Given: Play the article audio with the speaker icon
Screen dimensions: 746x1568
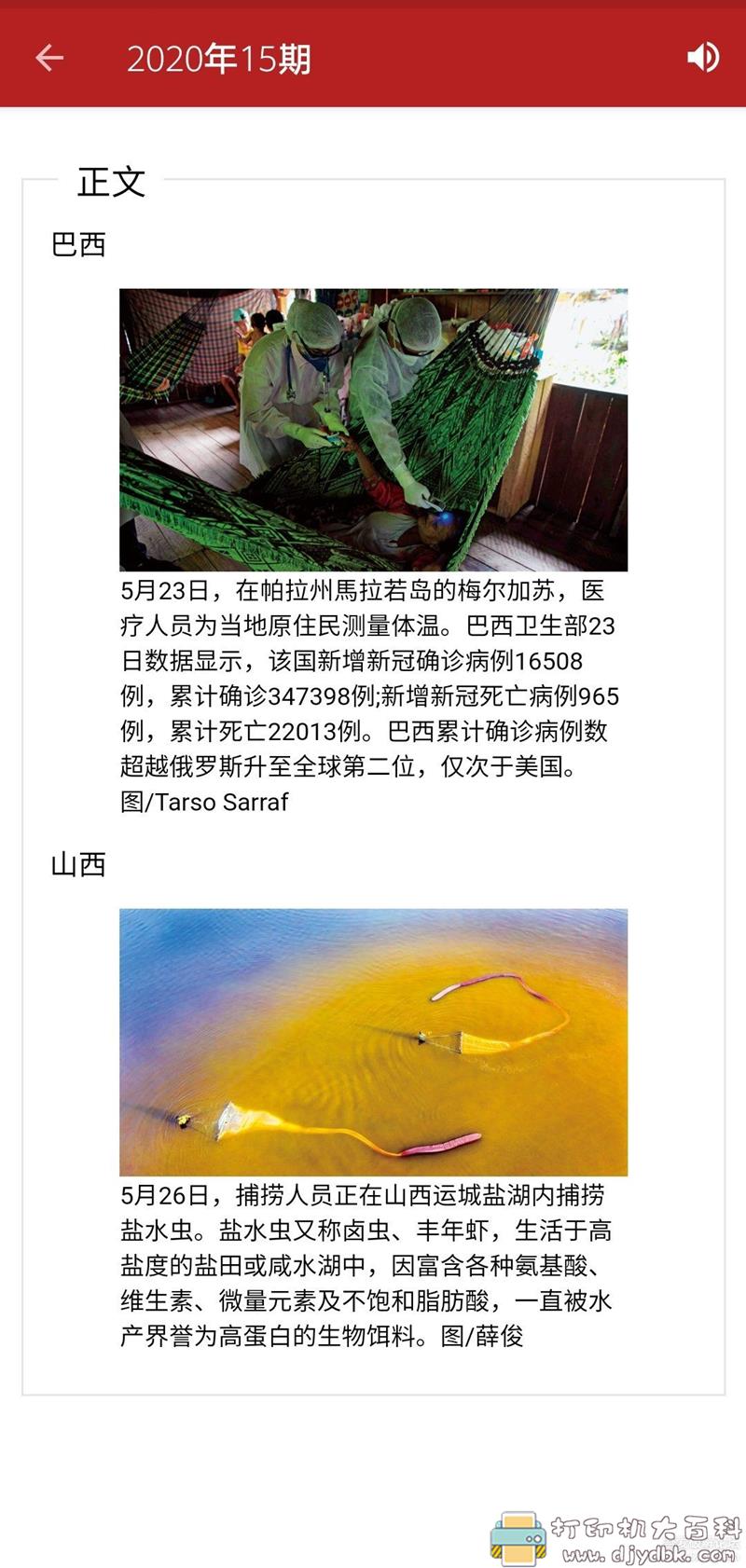Looking at the screenshot, I should [702, 58].
